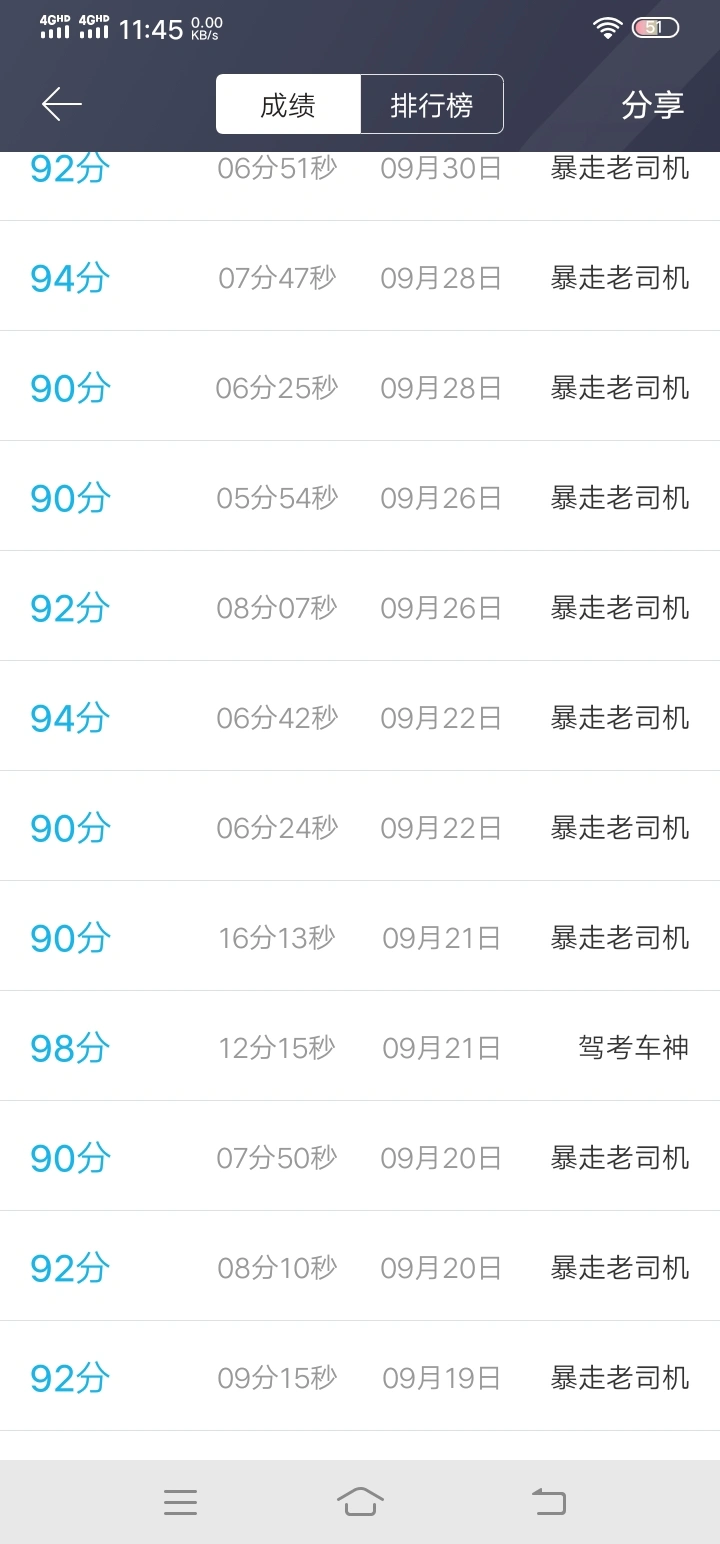Open the 90分 record with 05分54秒
The height and width of the screenshot is (1544, 720).
pyautogui.click(x=360, y=497)
